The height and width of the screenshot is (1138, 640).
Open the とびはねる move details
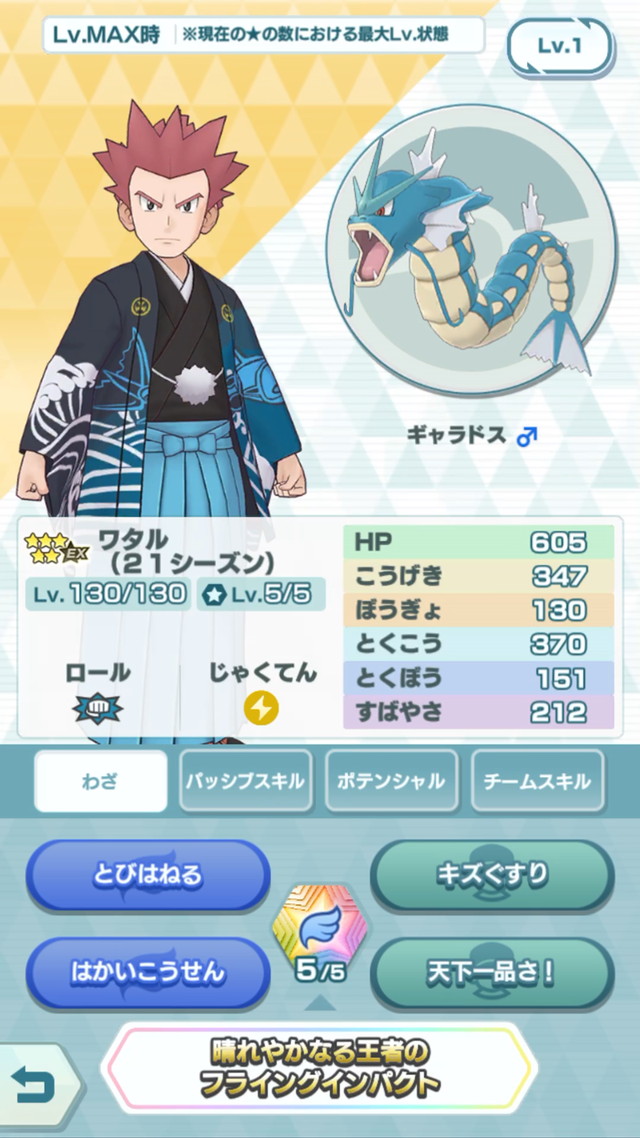pyautogui.click(x=149, y=876)
